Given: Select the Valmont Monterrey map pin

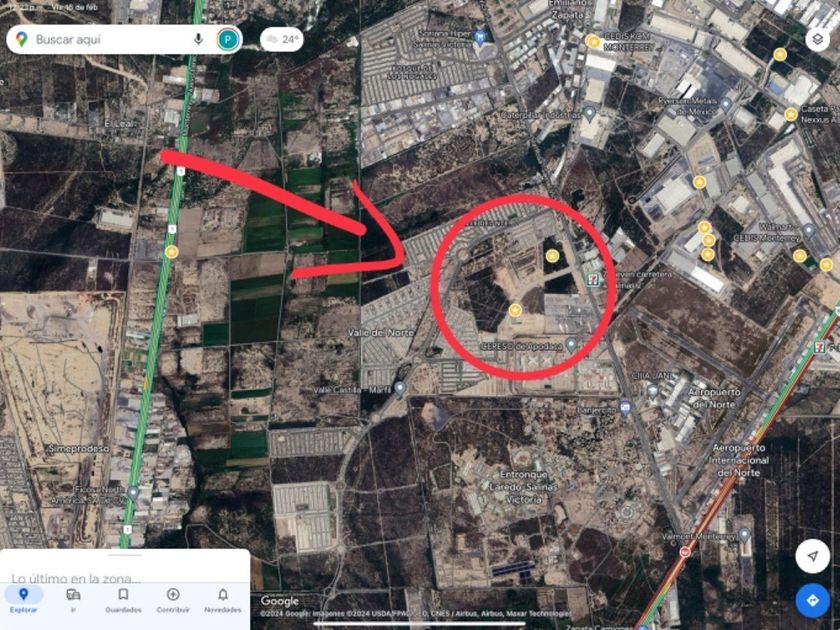Looking at the screenshot, I should 744,534.
